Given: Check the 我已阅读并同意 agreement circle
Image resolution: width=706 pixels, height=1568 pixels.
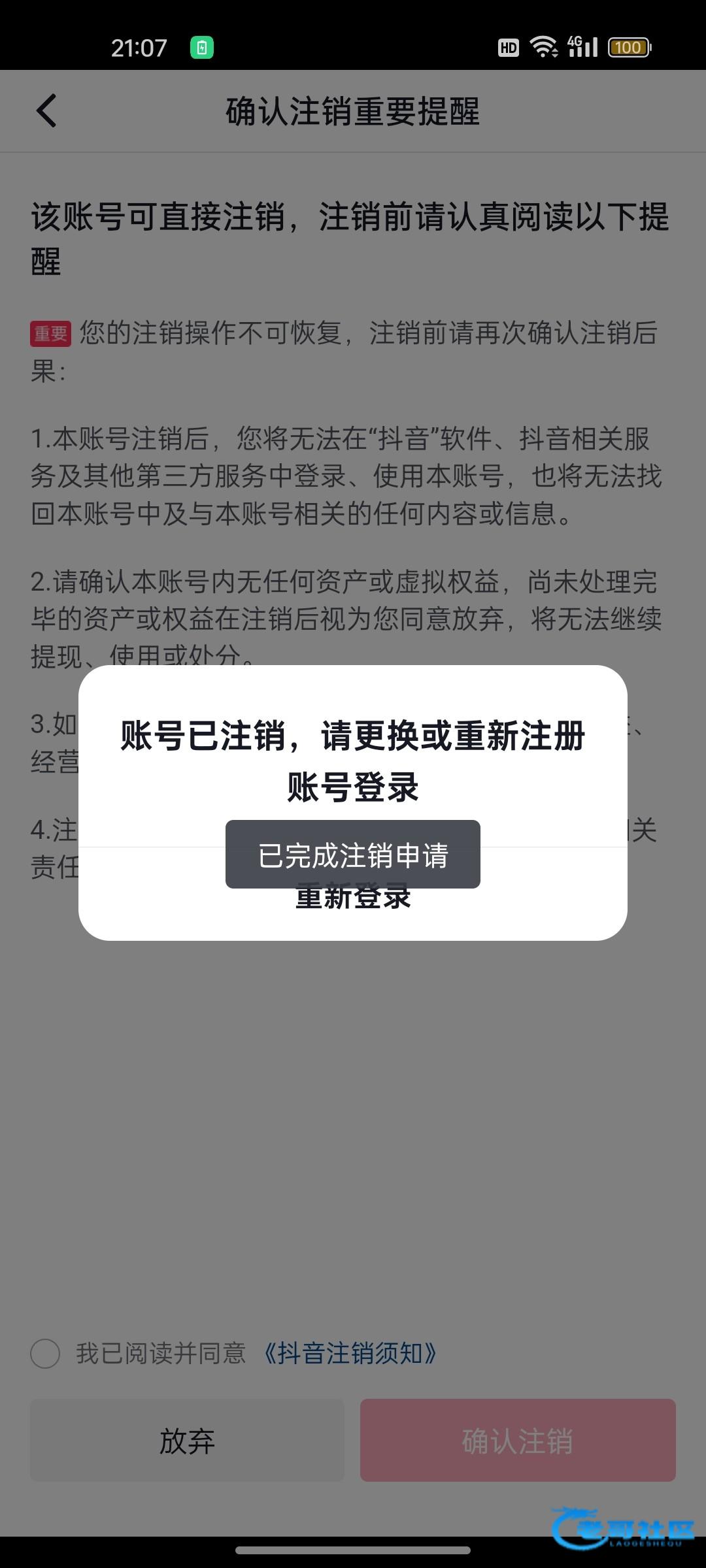Looking at the screenshot, I should click(x=45, y=1353).
